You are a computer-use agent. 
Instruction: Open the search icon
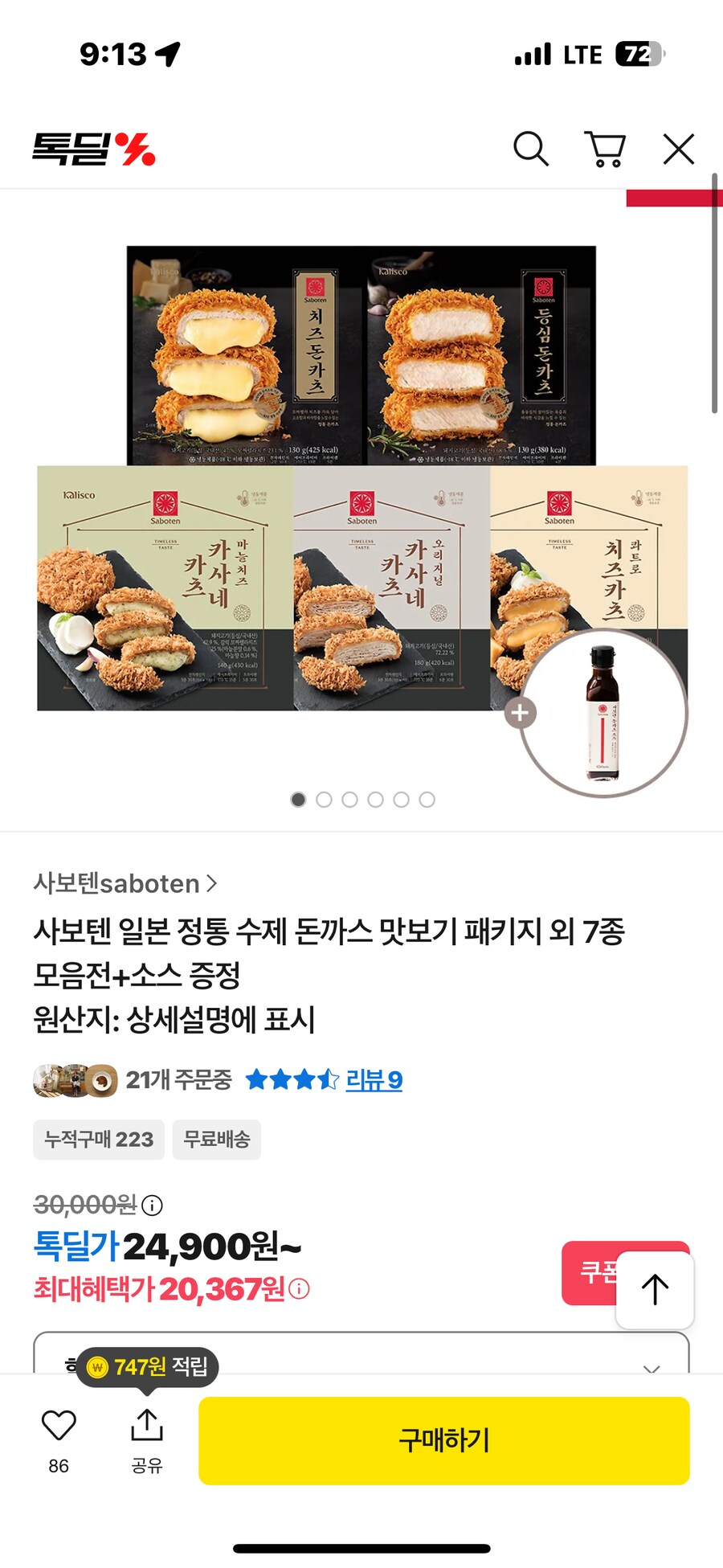click(530, 149)
